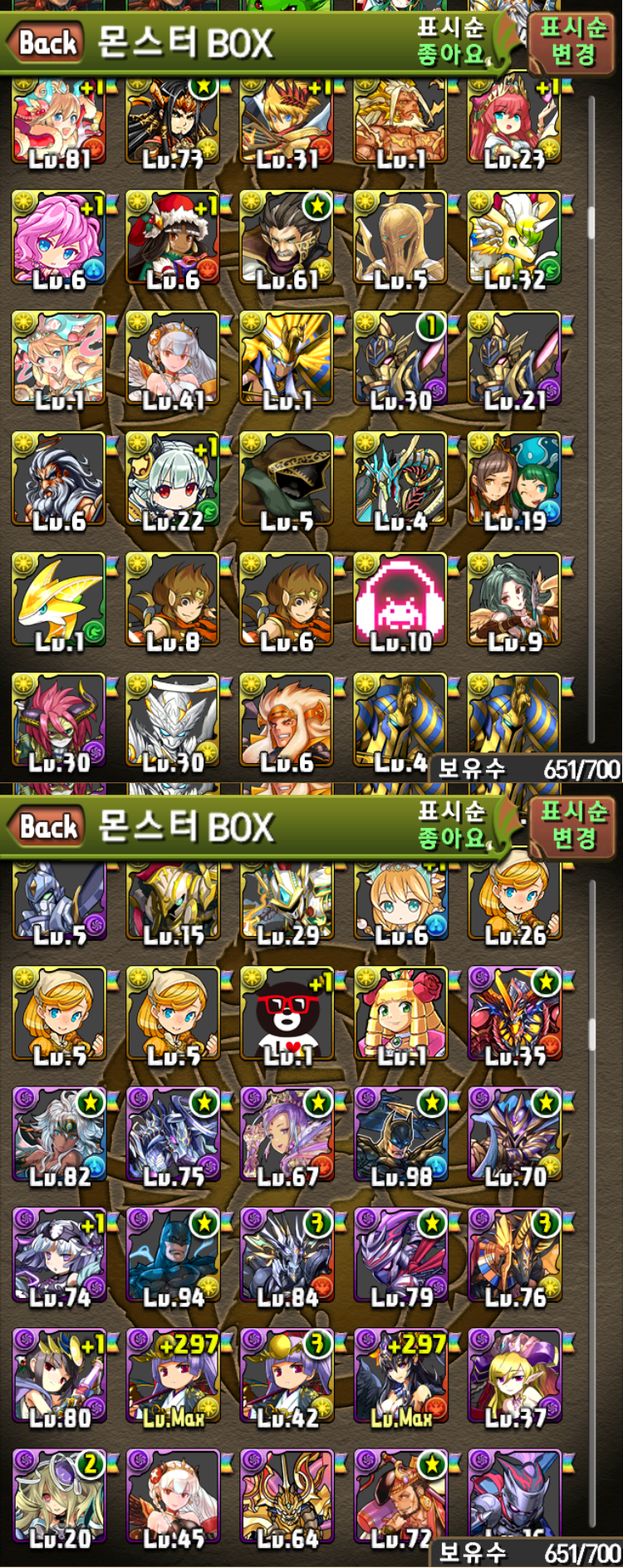Select the Lv.42 monster

pyautogui.click(x=286, y=1375)
